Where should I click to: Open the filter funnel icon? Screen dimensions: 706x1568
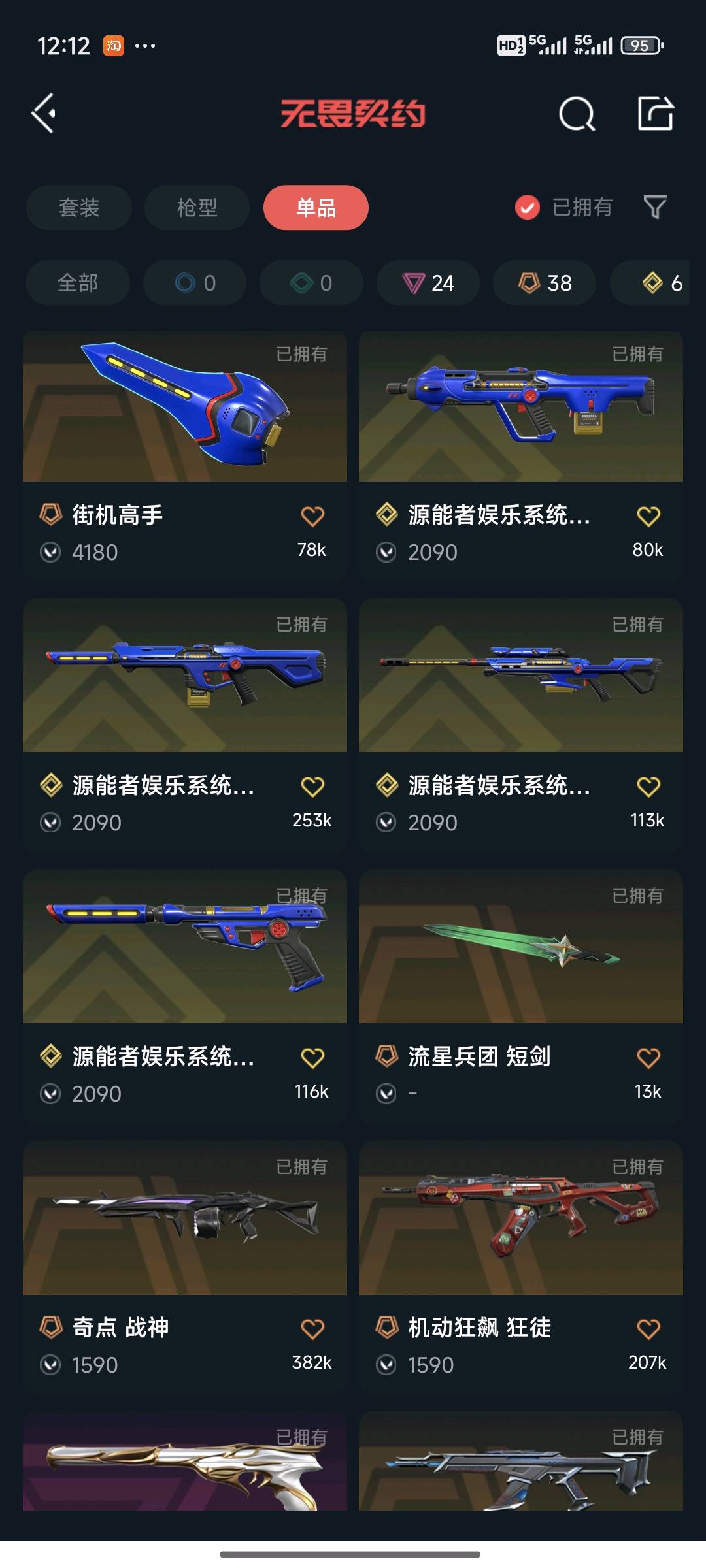tap(654, 208)
